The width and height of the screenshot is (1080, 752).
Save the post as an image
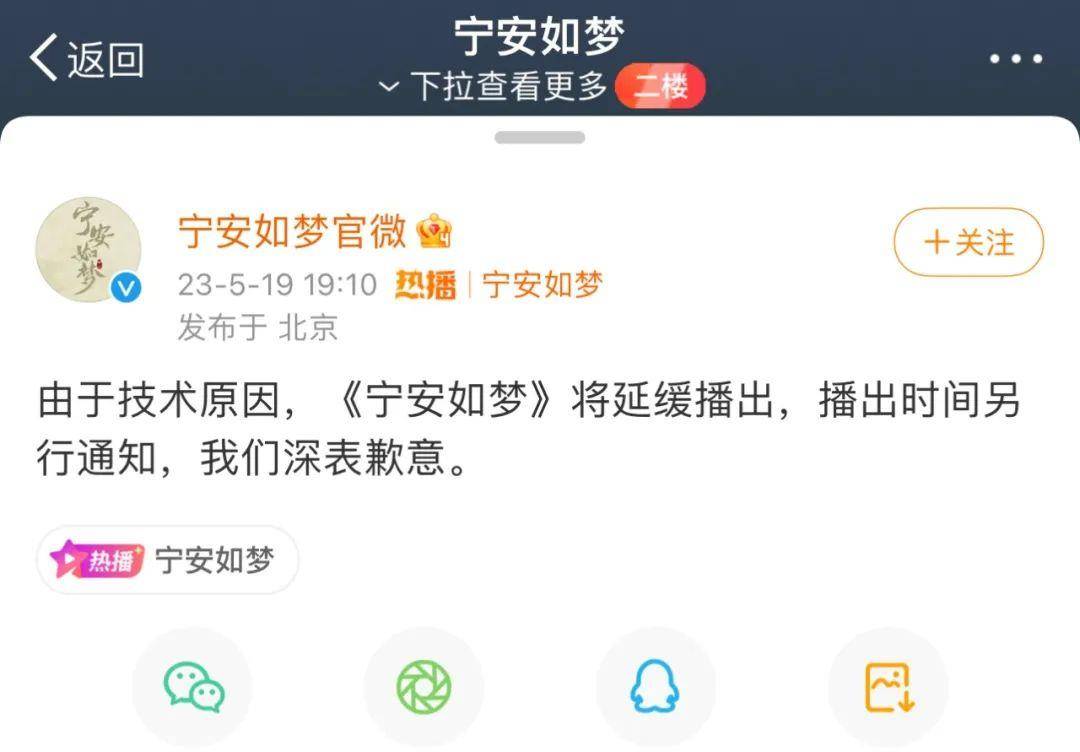pyautogui.click(x=887, y=688)
